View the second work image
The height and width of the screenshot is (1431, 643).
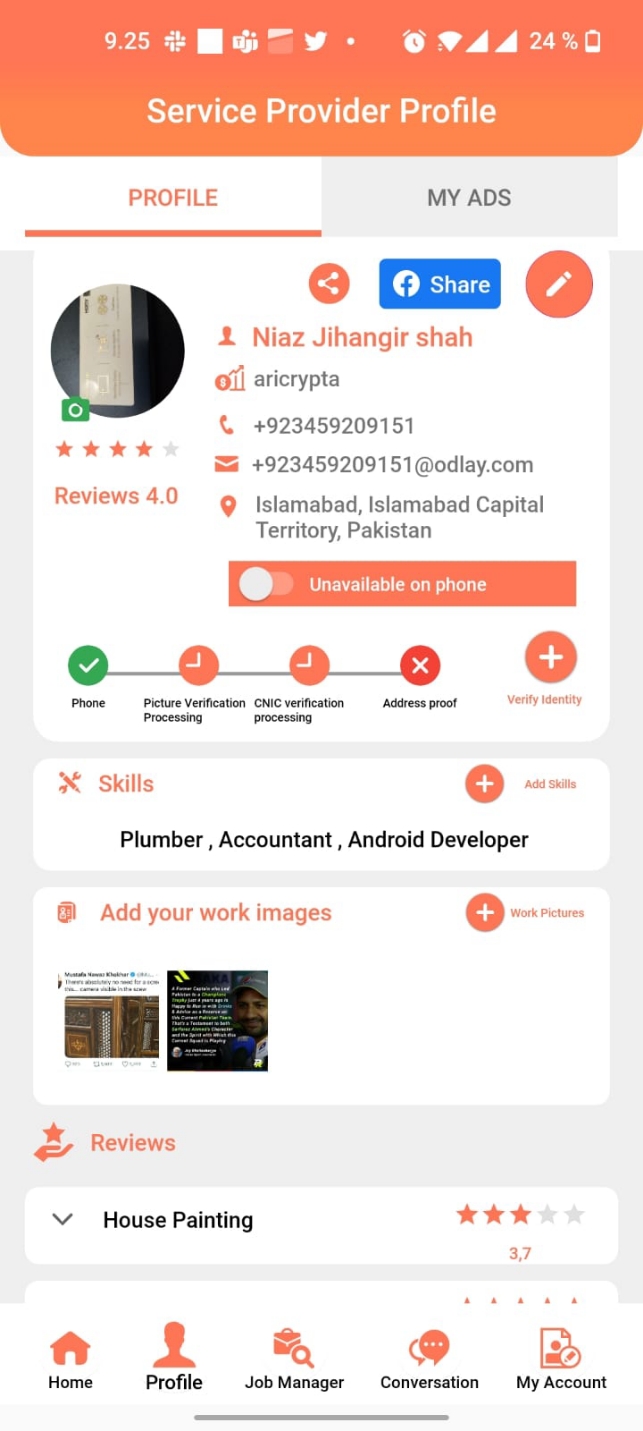tap(217, 1020)
